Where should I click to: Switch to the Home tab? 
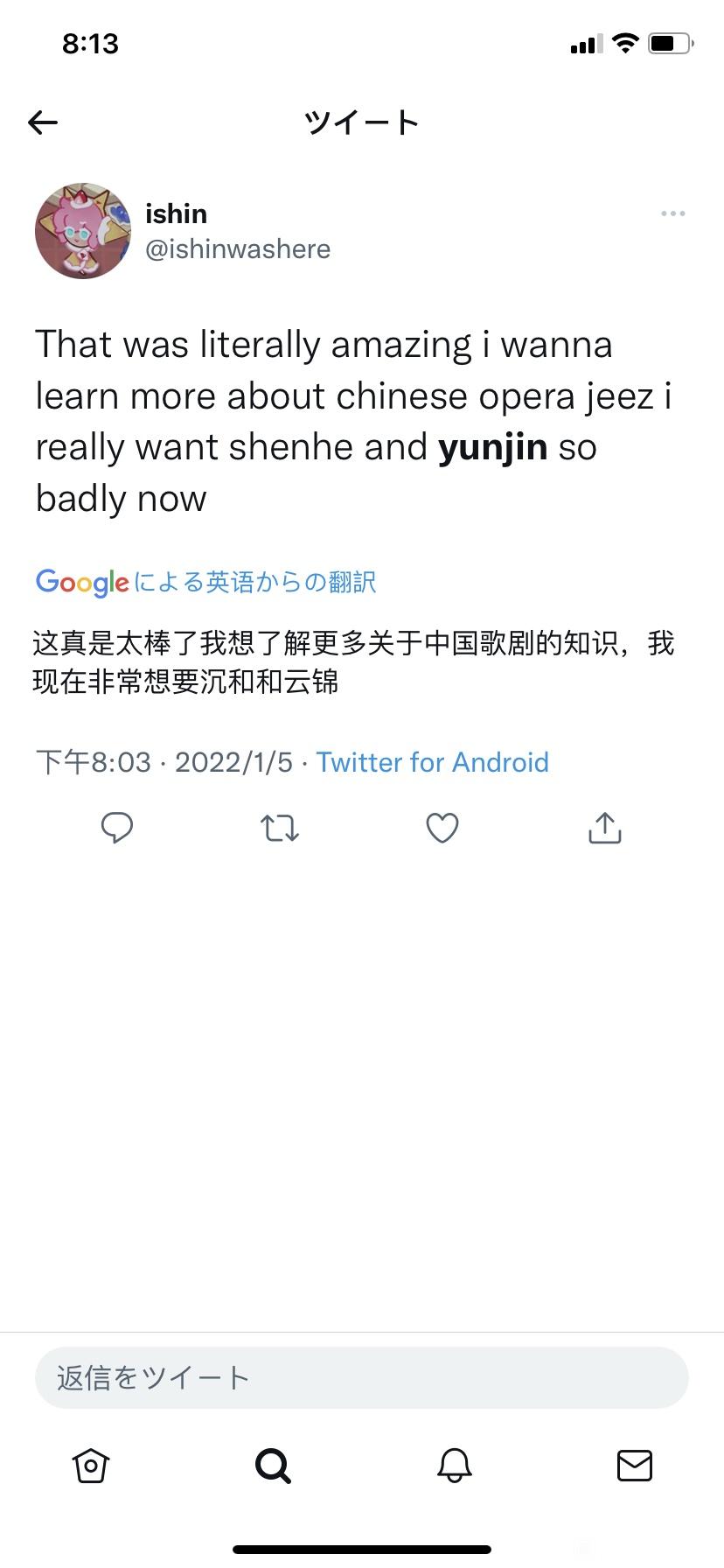point(91,1466)
